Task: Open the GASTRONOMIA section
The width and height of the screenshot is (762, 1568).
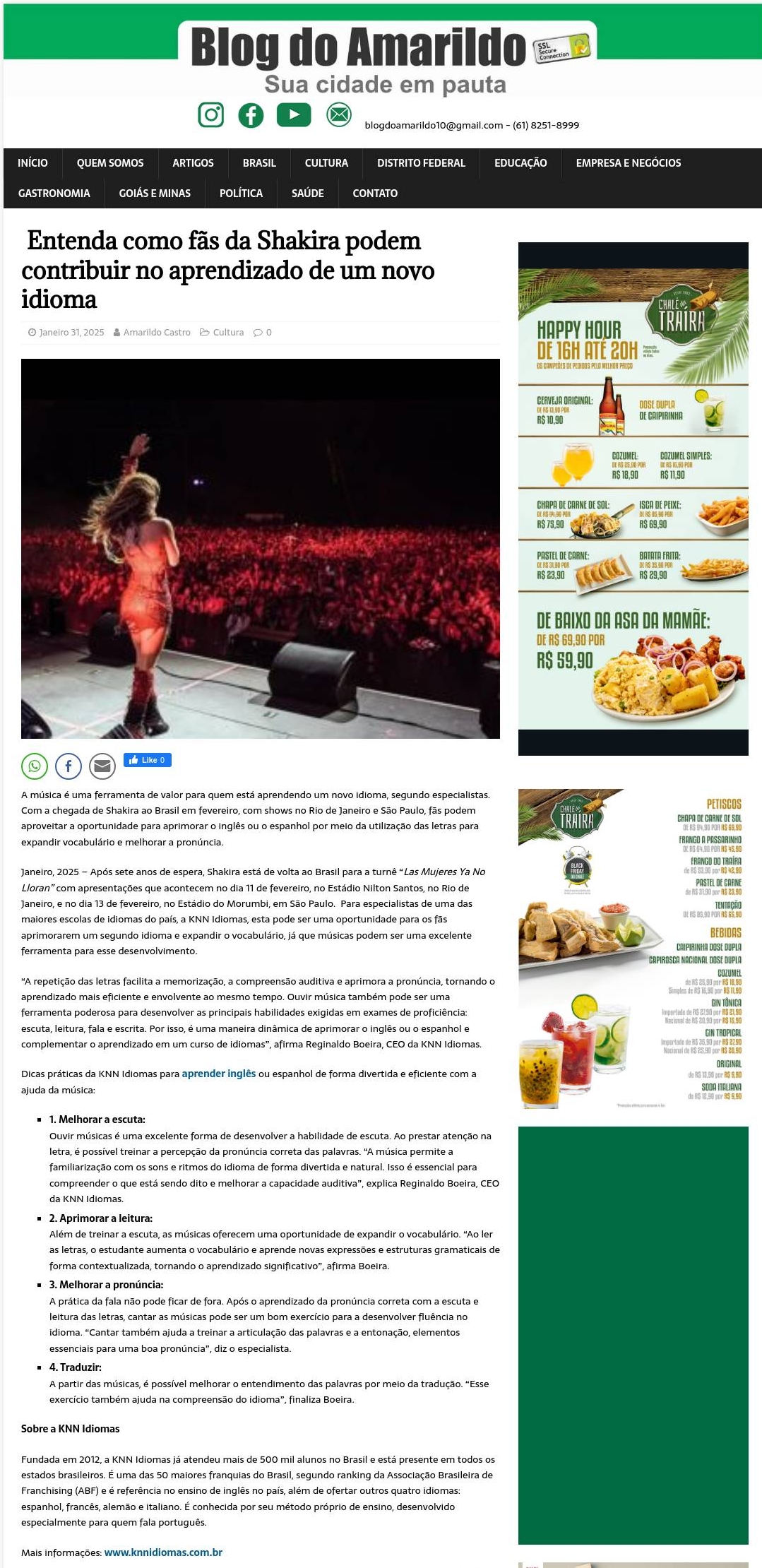Action: point(54,194)
